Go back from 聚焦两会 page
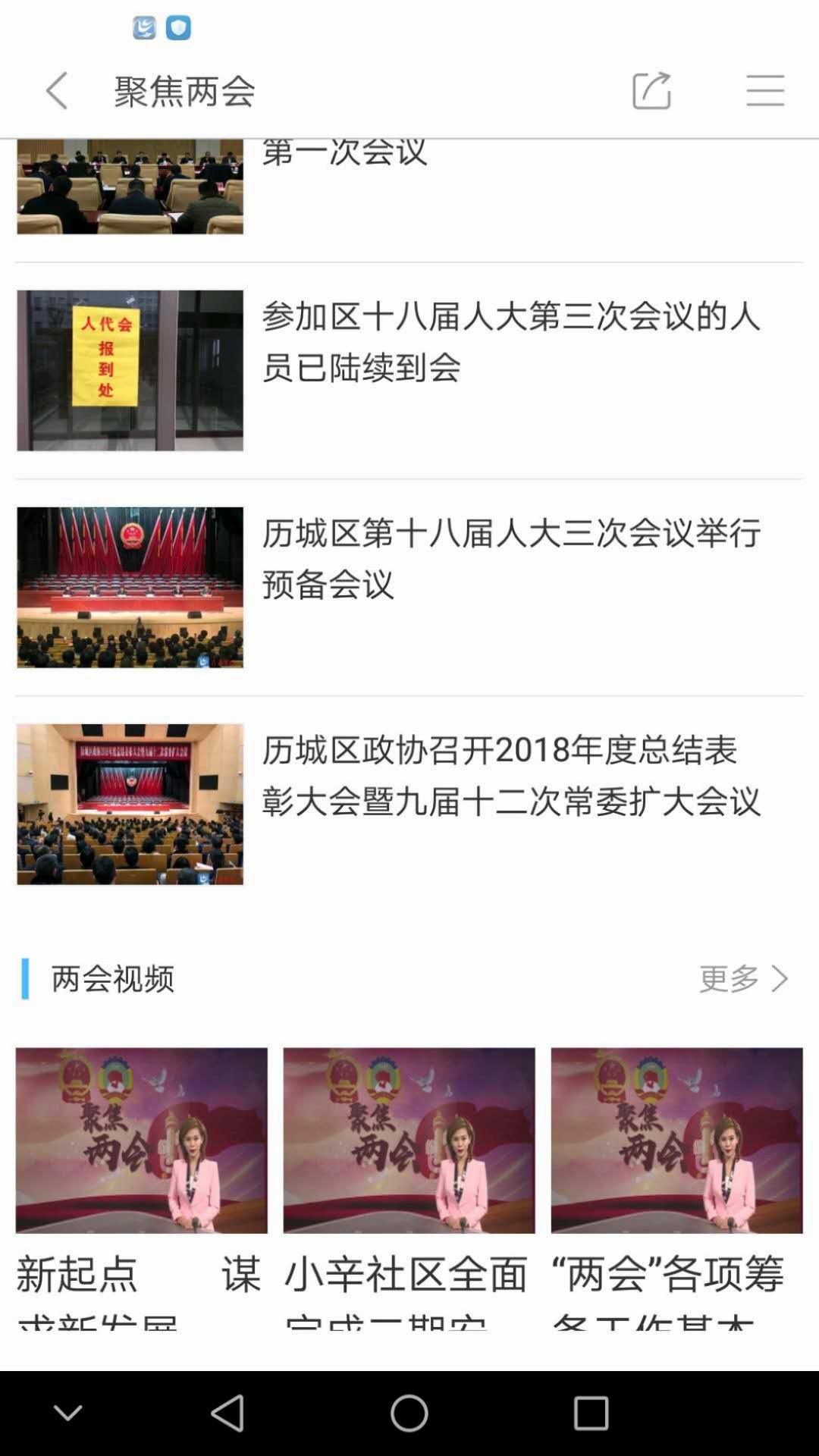Image resolution: width=819 pixels, height=1456 pixels. [x=57, y=91]
